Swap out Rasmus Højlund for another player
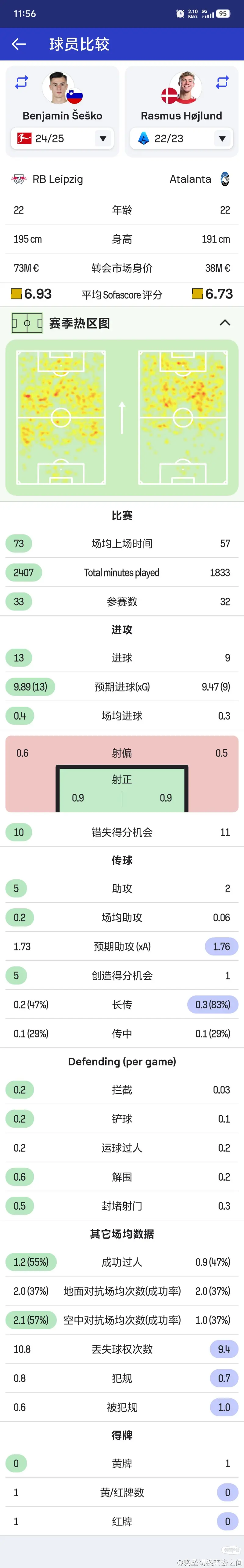The image size is (244, 1568). coord(222,82)
